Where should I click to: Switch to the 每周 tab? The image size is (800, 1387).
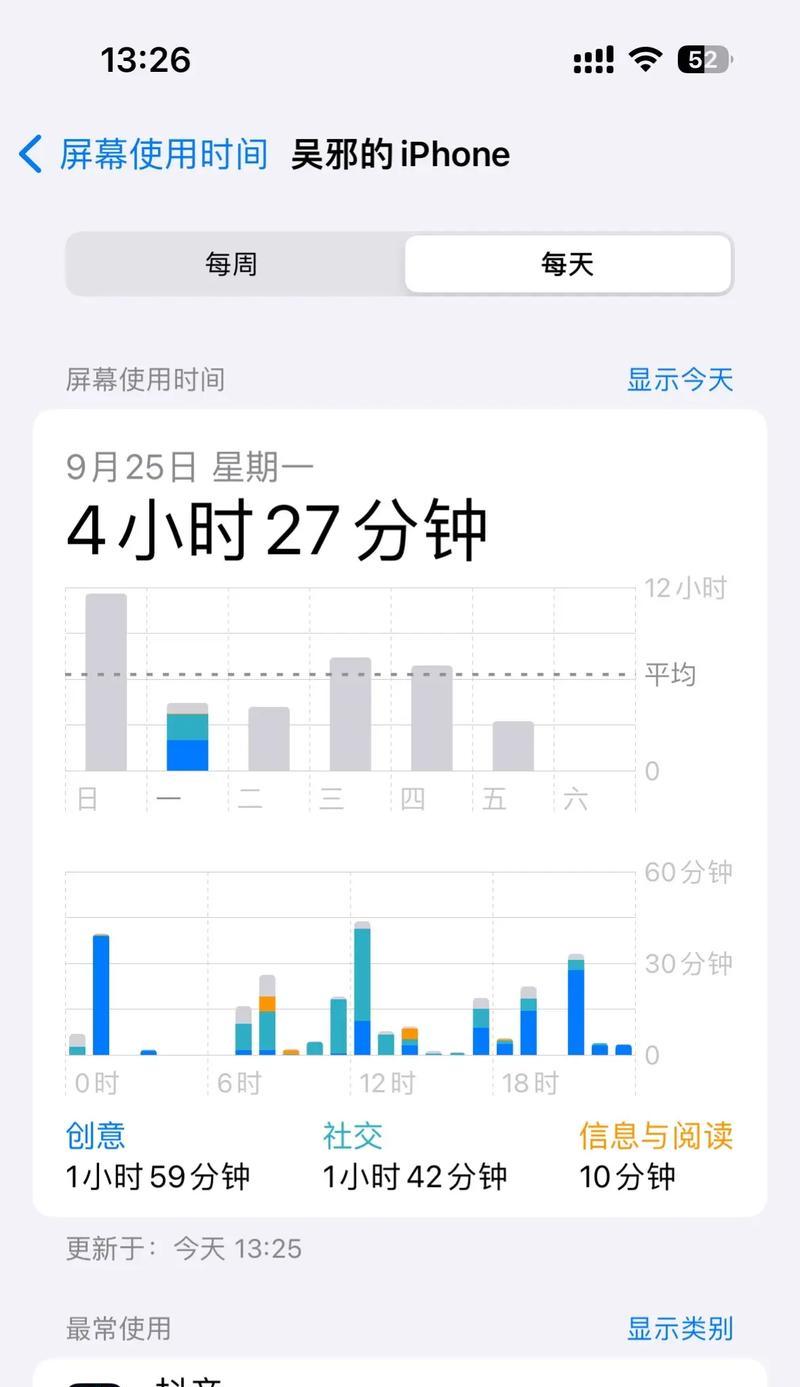232,264
